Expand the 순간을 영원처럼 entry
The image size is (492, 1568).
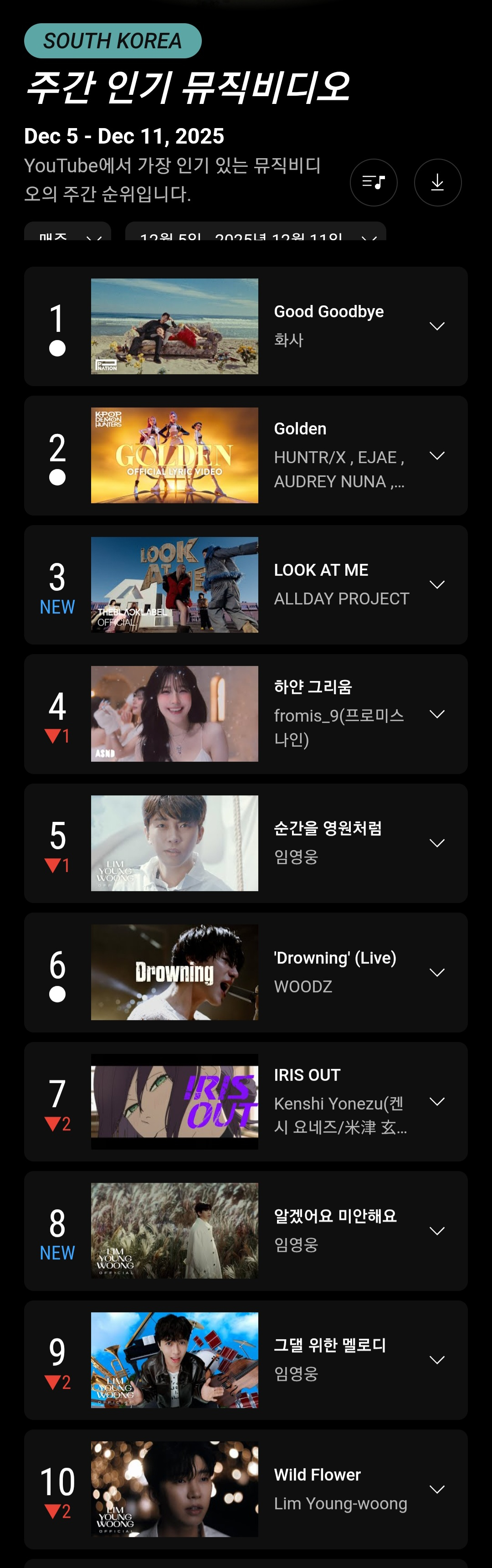437,842
